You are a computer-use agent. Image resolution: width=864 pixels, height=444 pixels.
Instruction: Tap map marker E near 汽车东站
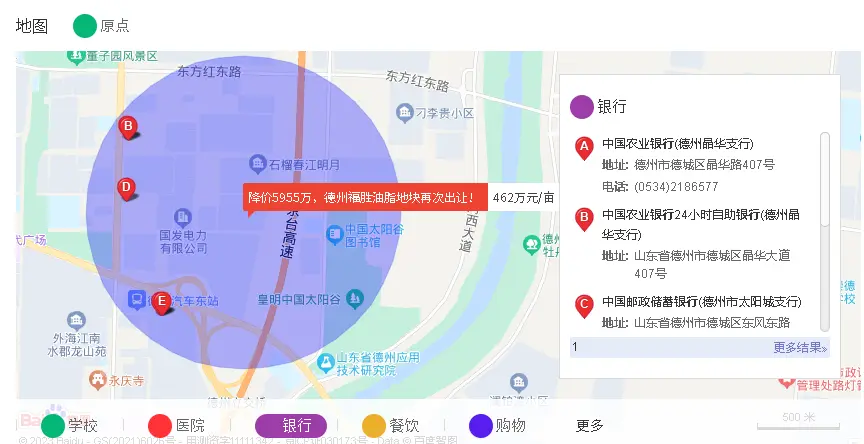[161, 301]
